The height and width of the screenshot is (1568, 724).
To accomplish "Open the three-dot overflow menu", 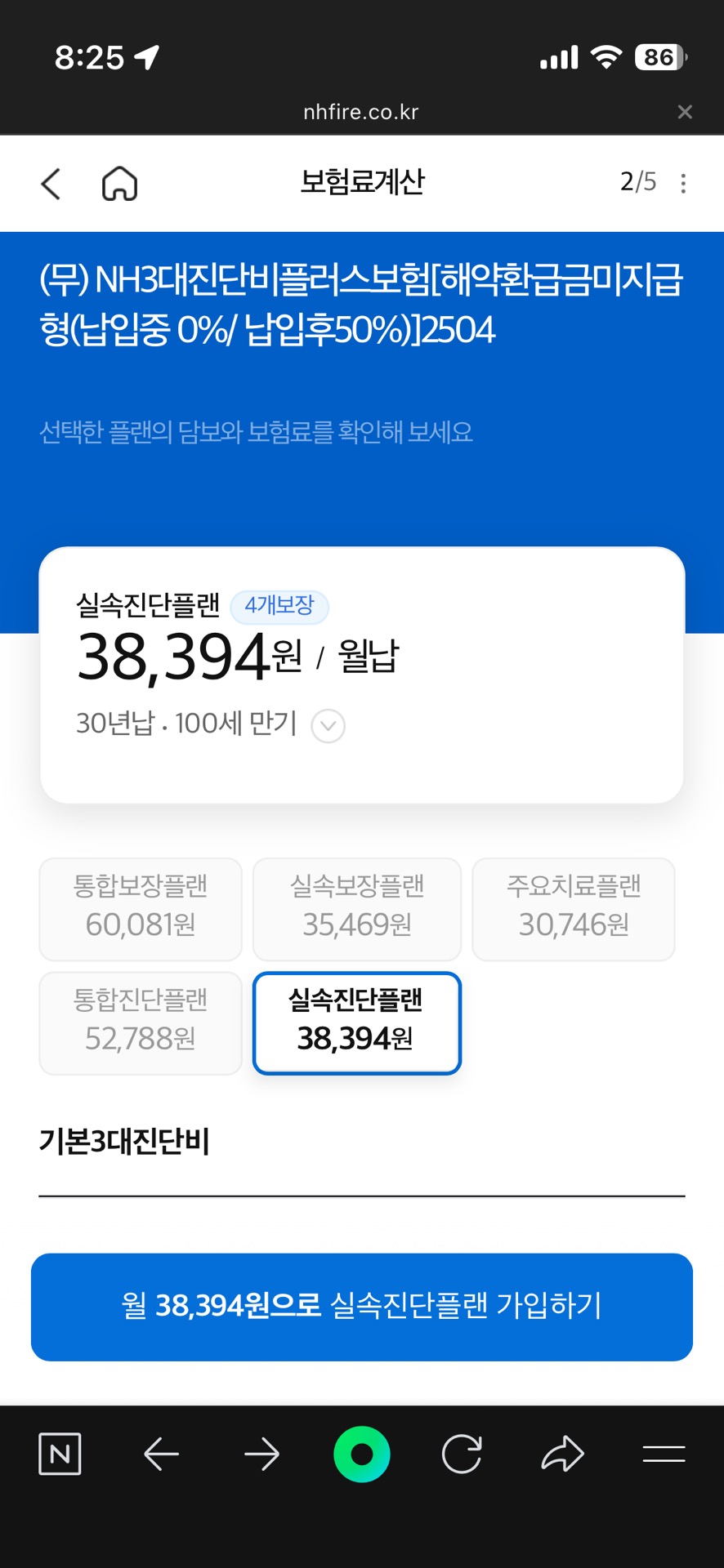I will [683, 184].
